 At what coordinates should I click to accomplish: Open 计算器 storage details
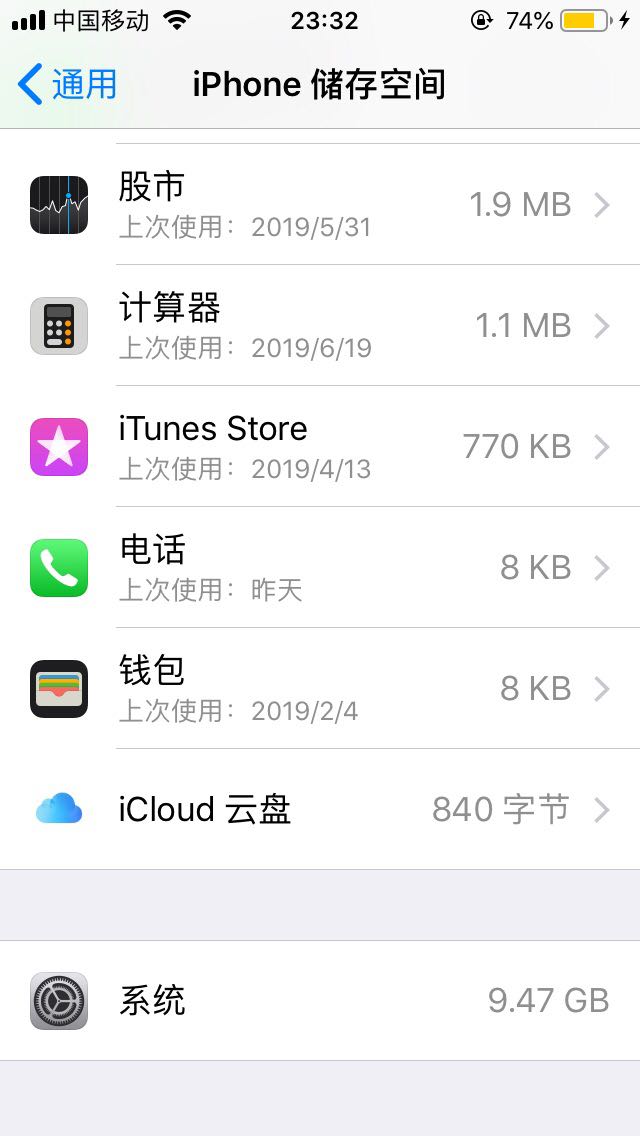click(x=320, y=326)
